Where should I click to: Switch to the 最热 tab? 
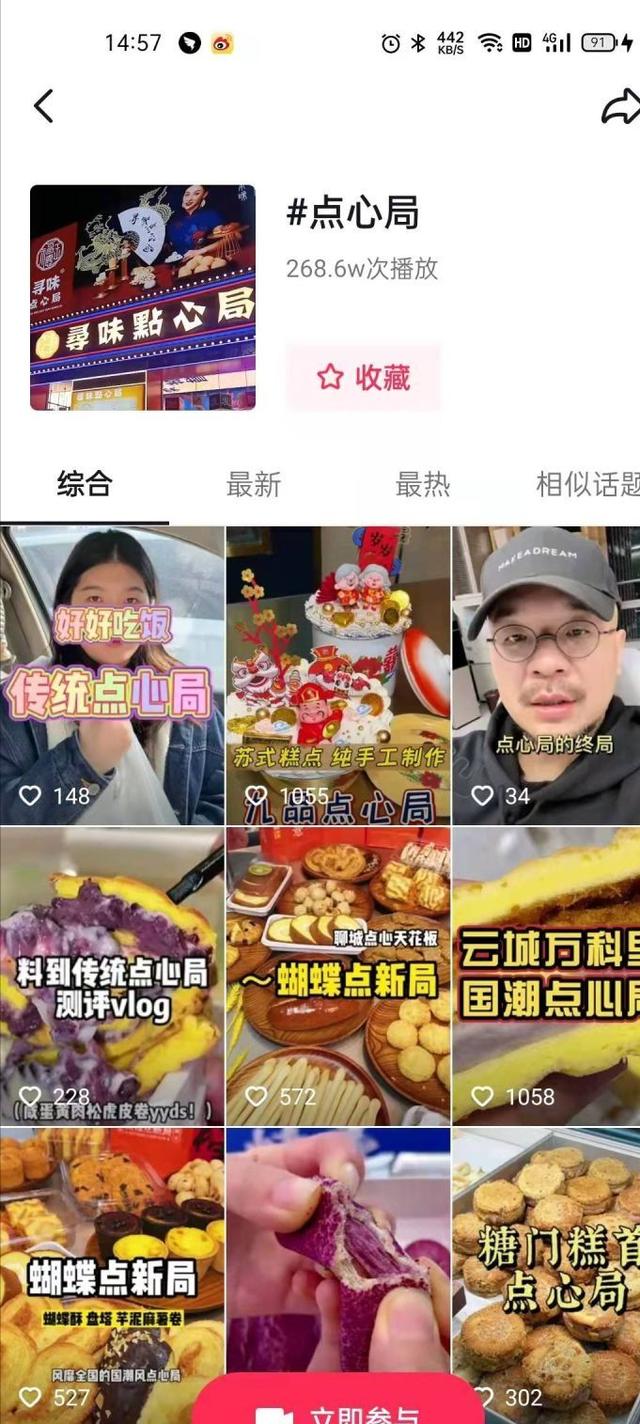point(422,485)
